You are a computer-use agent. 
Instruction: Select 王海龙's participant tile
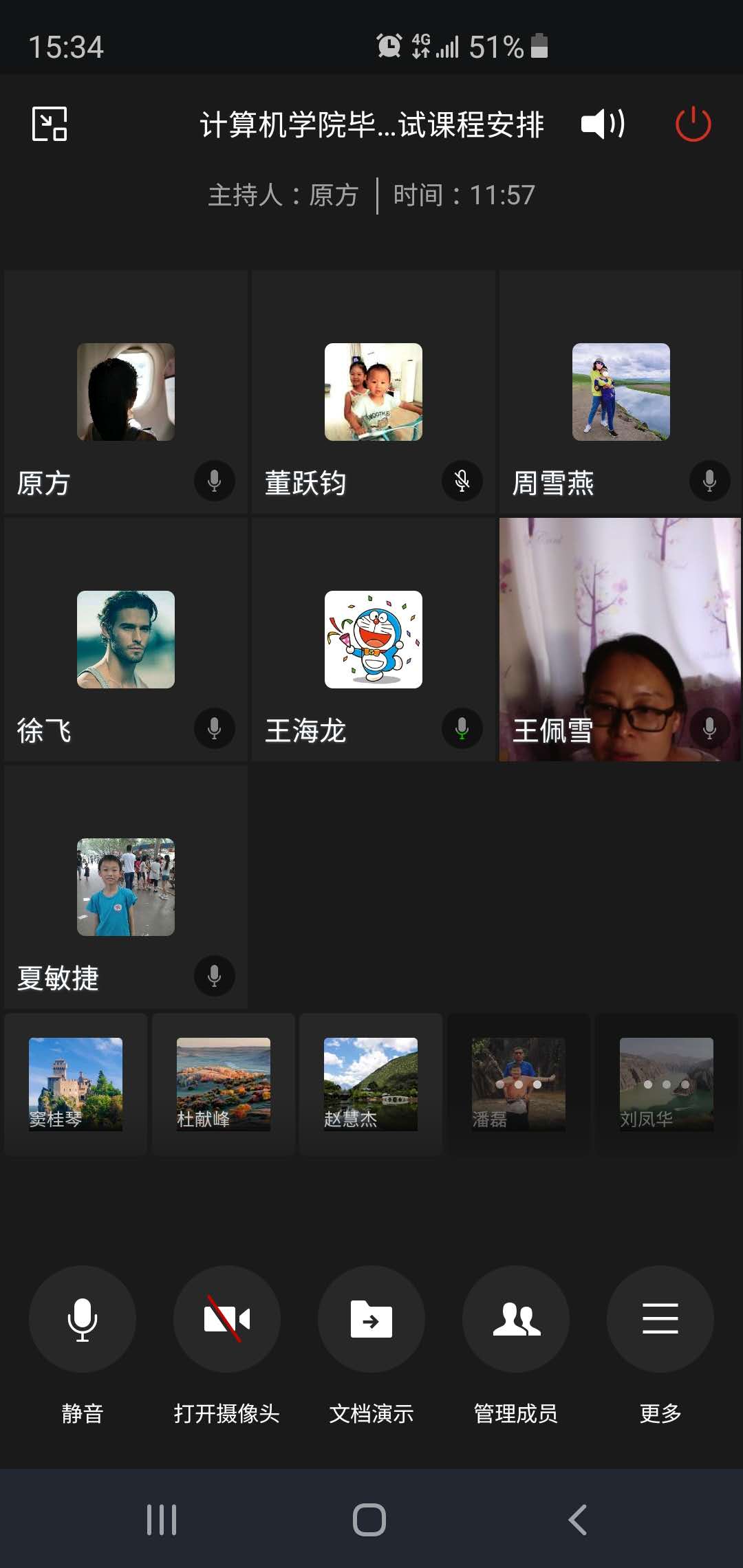coord(374,640)
